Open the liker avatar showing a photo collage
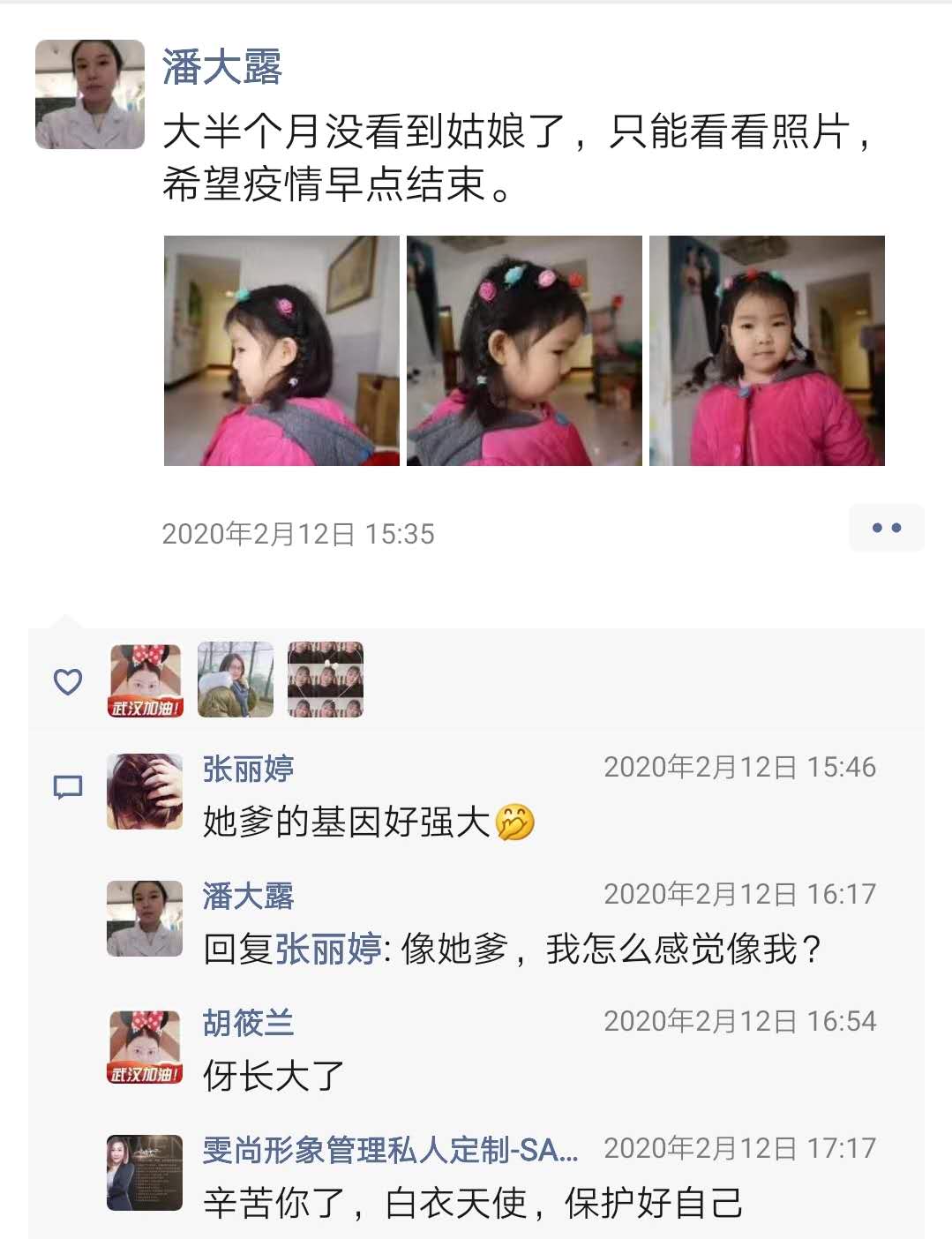 [x=326, y=680]
